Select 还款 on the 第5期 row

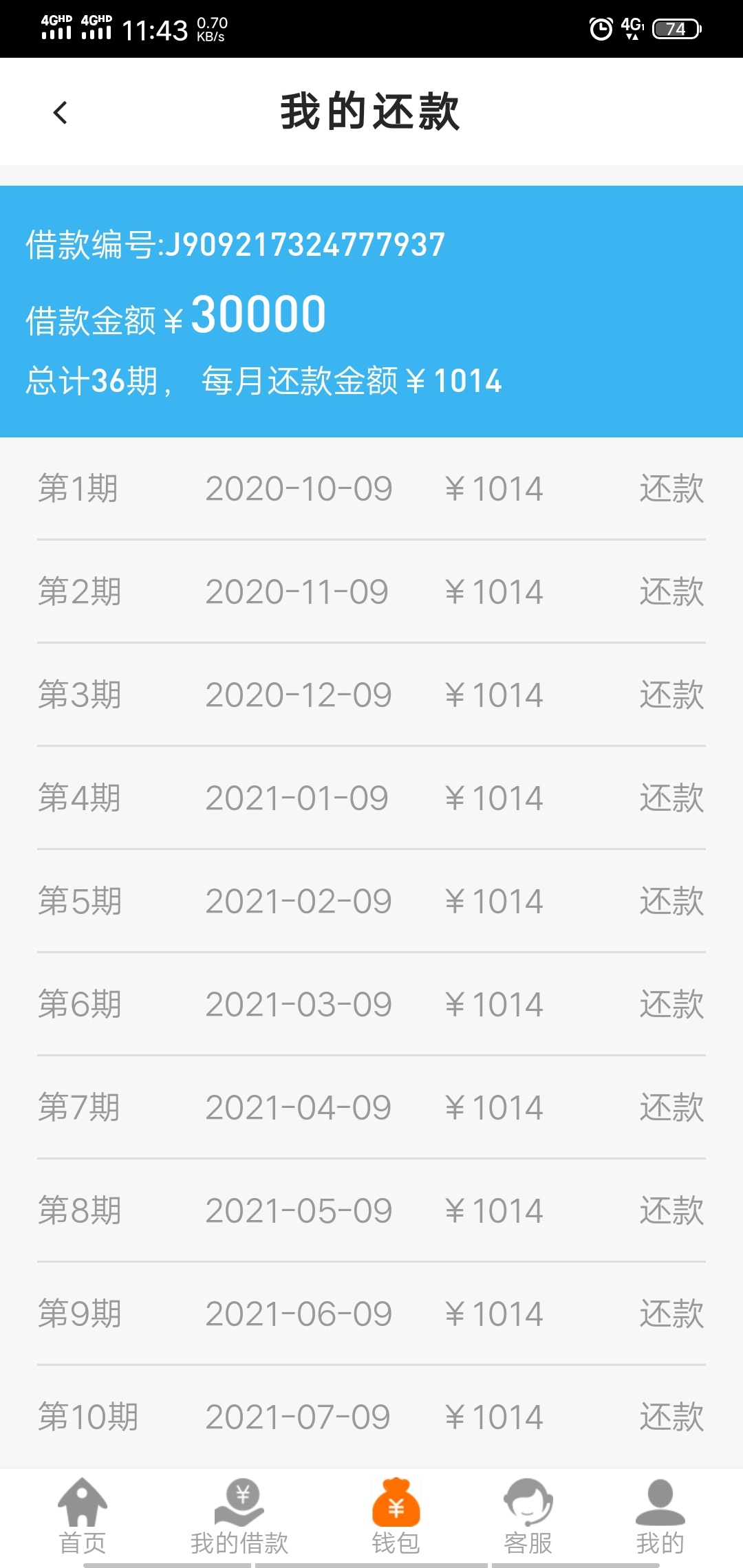[671, 902]
